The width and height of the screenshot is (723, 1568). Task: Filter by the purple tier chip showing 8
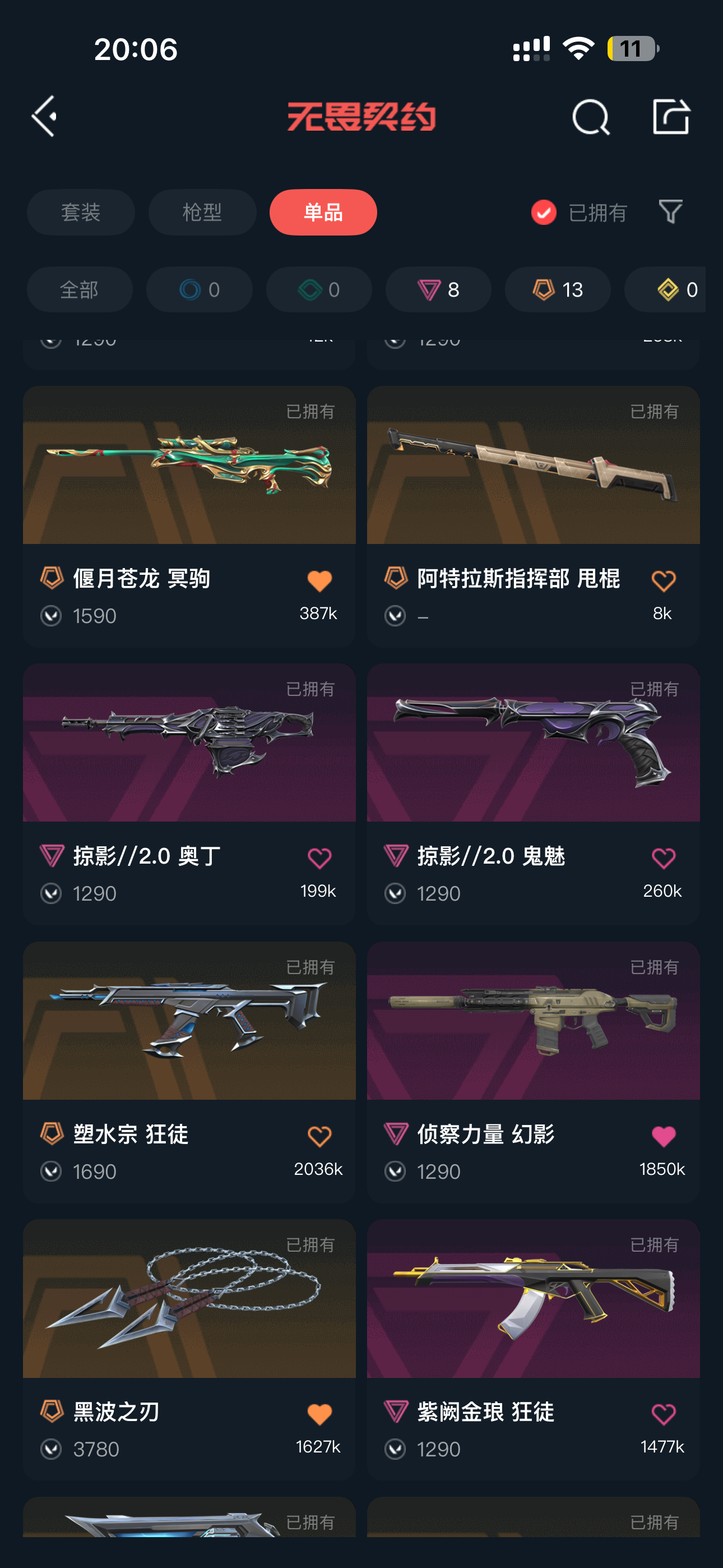click(x=438, y=290)
